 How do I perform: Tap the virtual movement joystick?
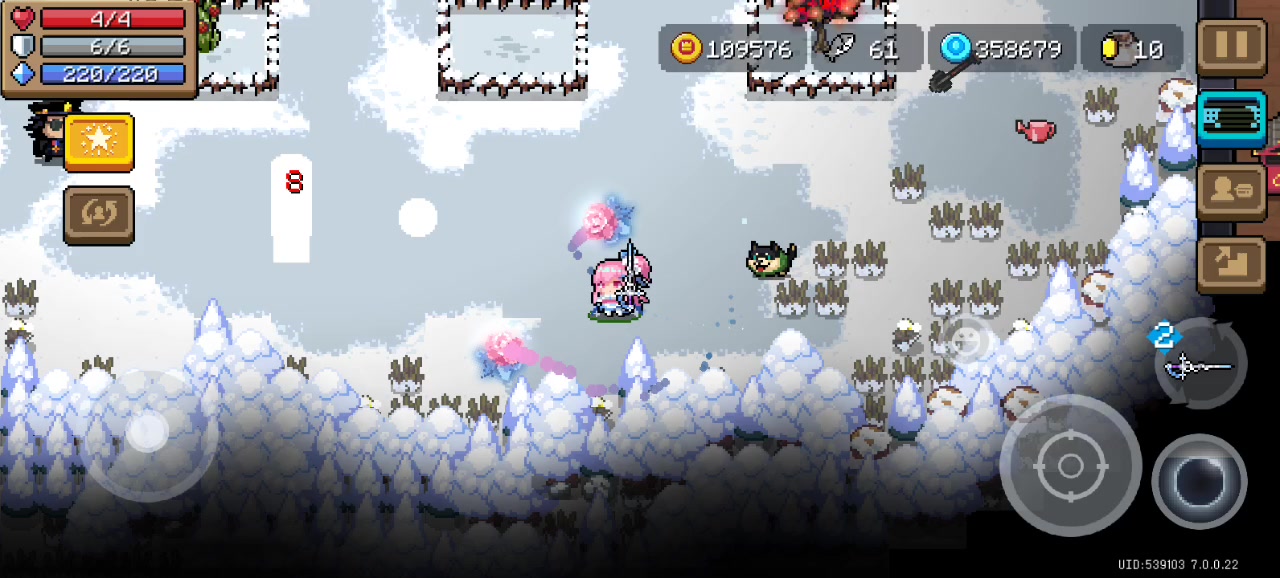[150, 433]
